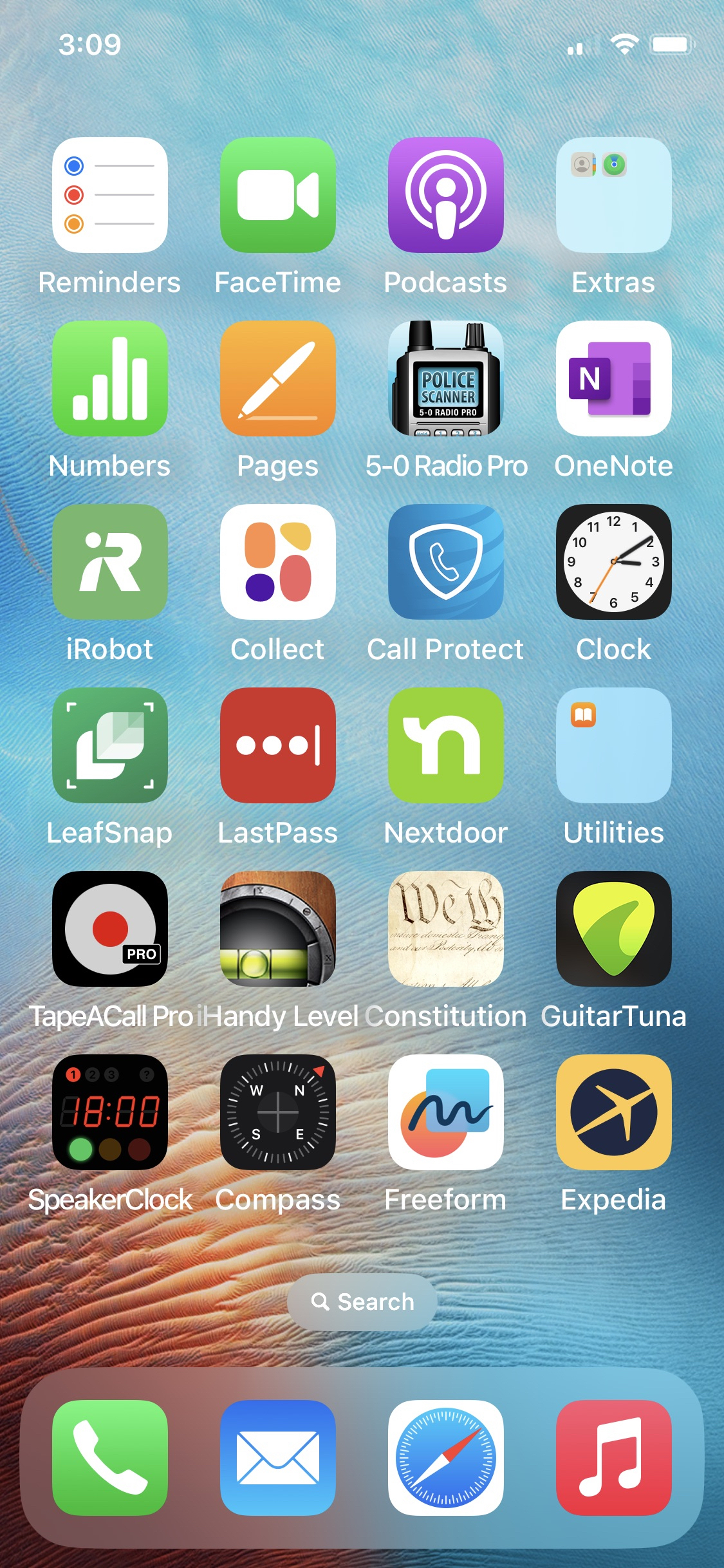Launch TapeACall Pro
The width and height of the screenshot is (724, 1568).
[x=110, y=929]
